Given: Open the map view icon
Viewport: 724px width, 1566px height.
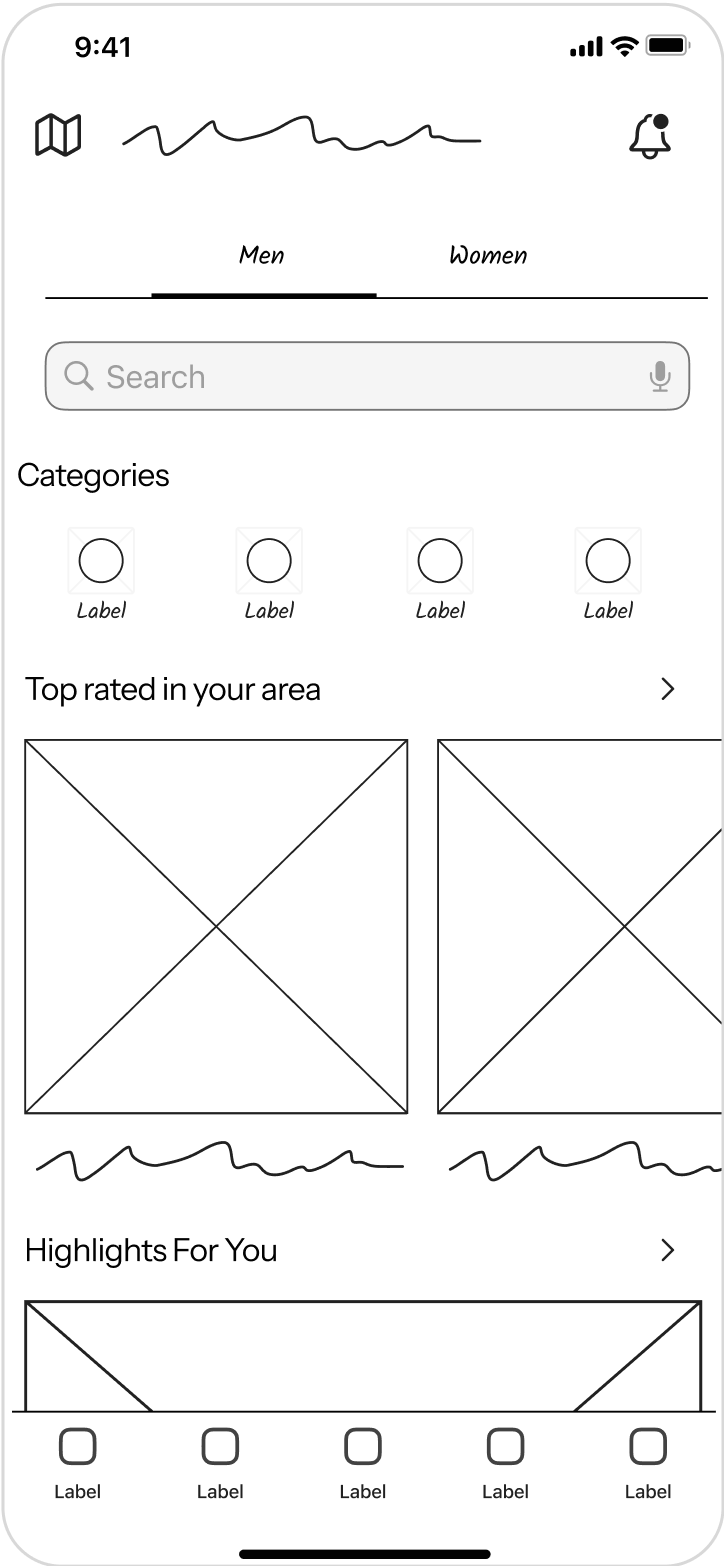Looking at the screenshot, I should (58, 135).
